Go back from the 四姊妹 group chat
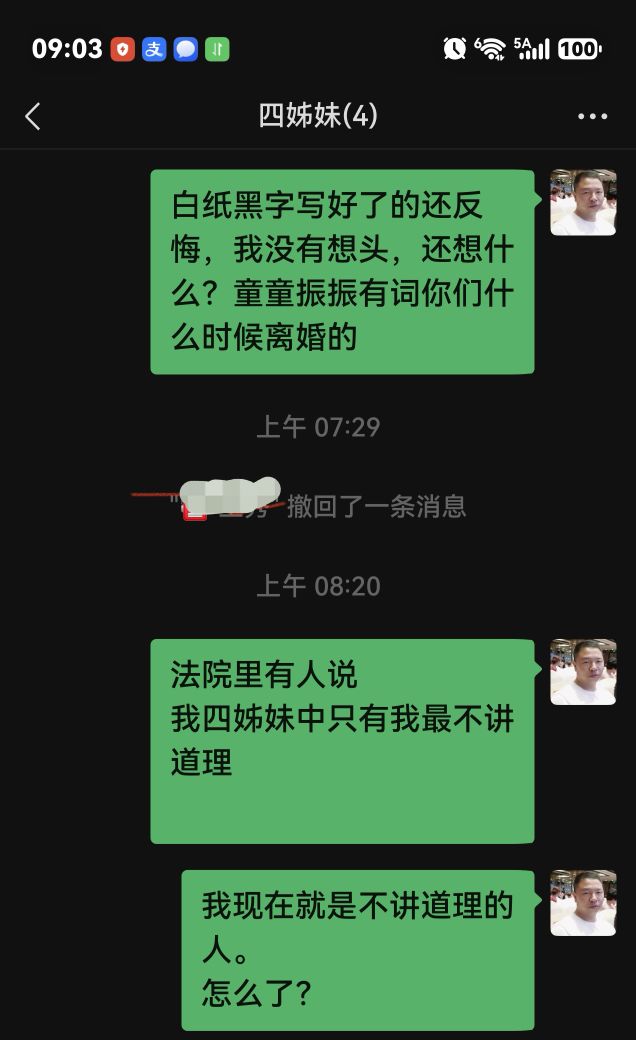The height and width of the screenshot is (1040, 636). 33,117
